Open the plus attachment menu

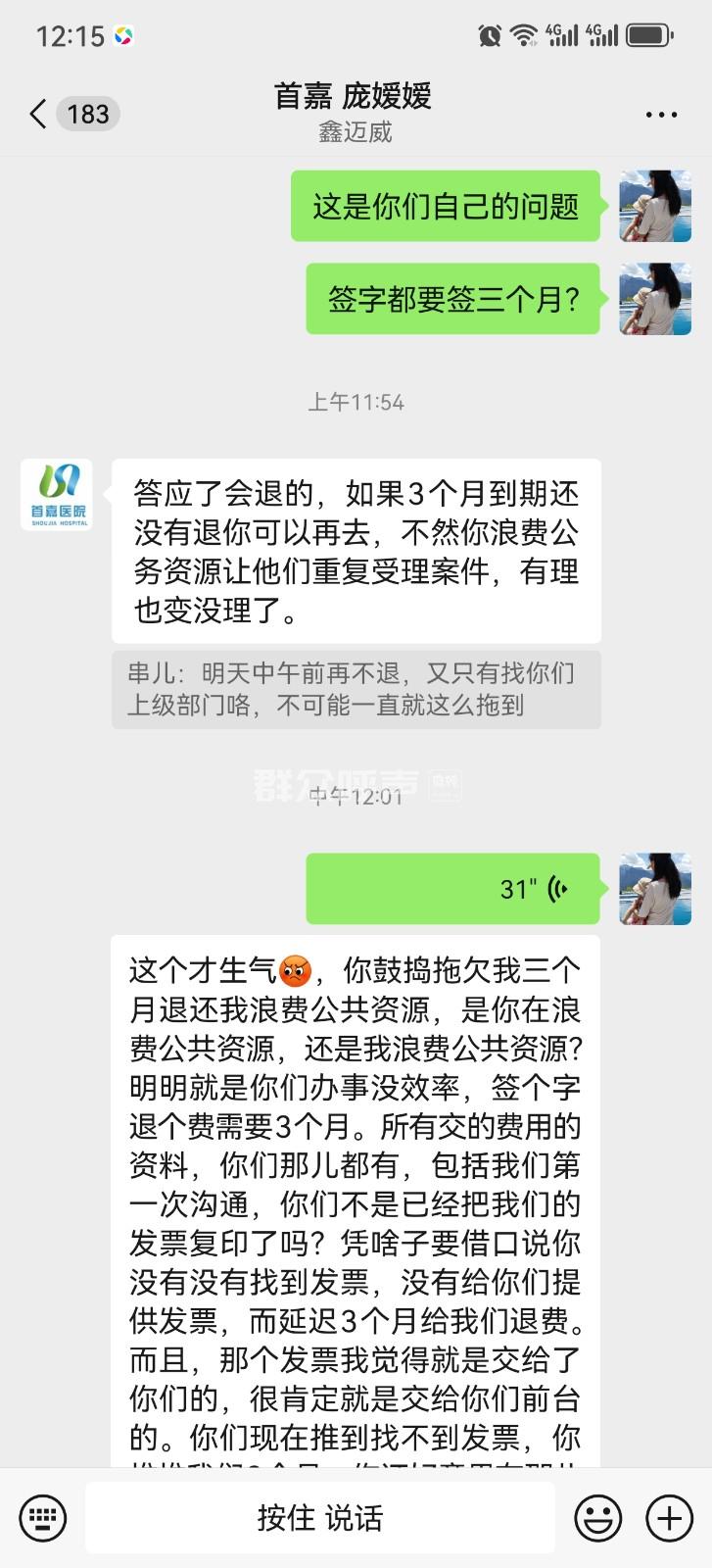[x=669, y=1518]
